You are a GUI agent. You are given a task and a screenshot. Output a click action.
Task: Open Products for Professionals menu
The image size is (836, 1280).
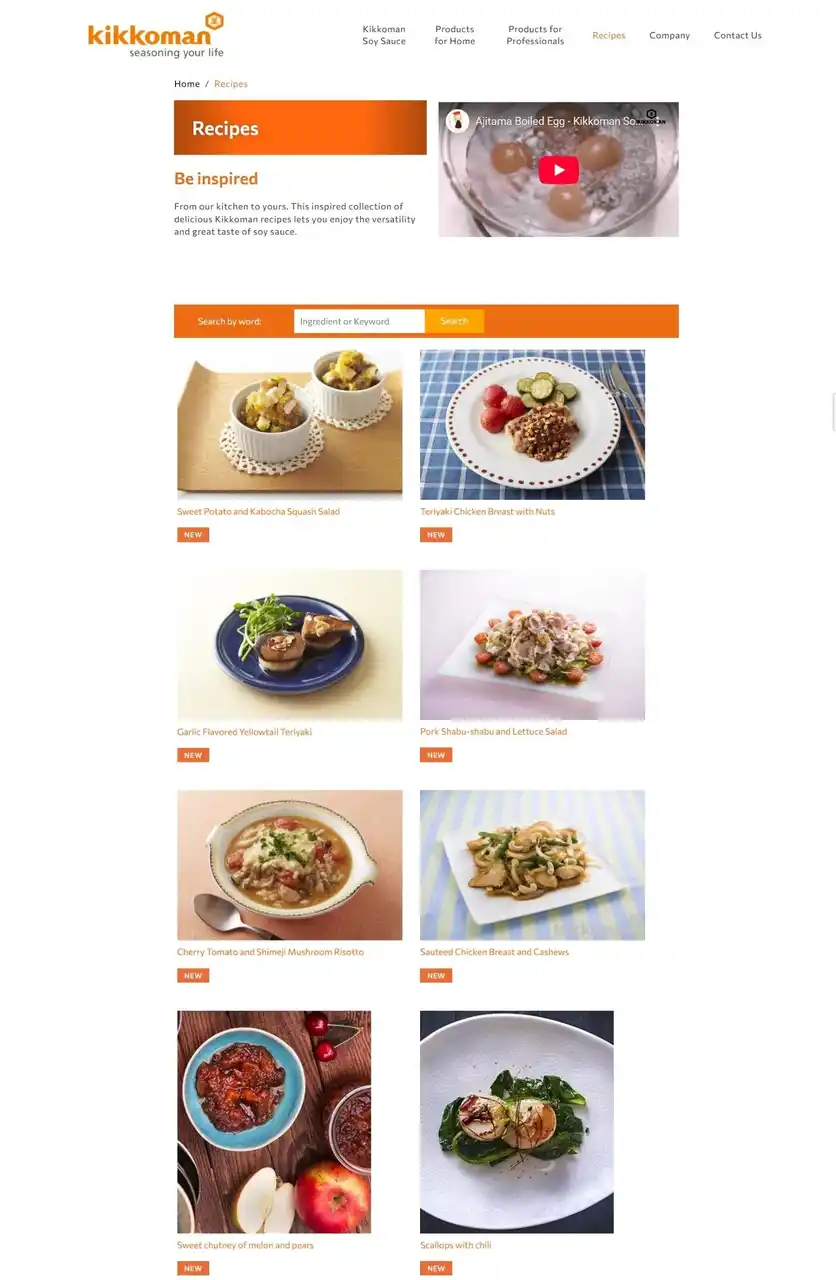535,35
